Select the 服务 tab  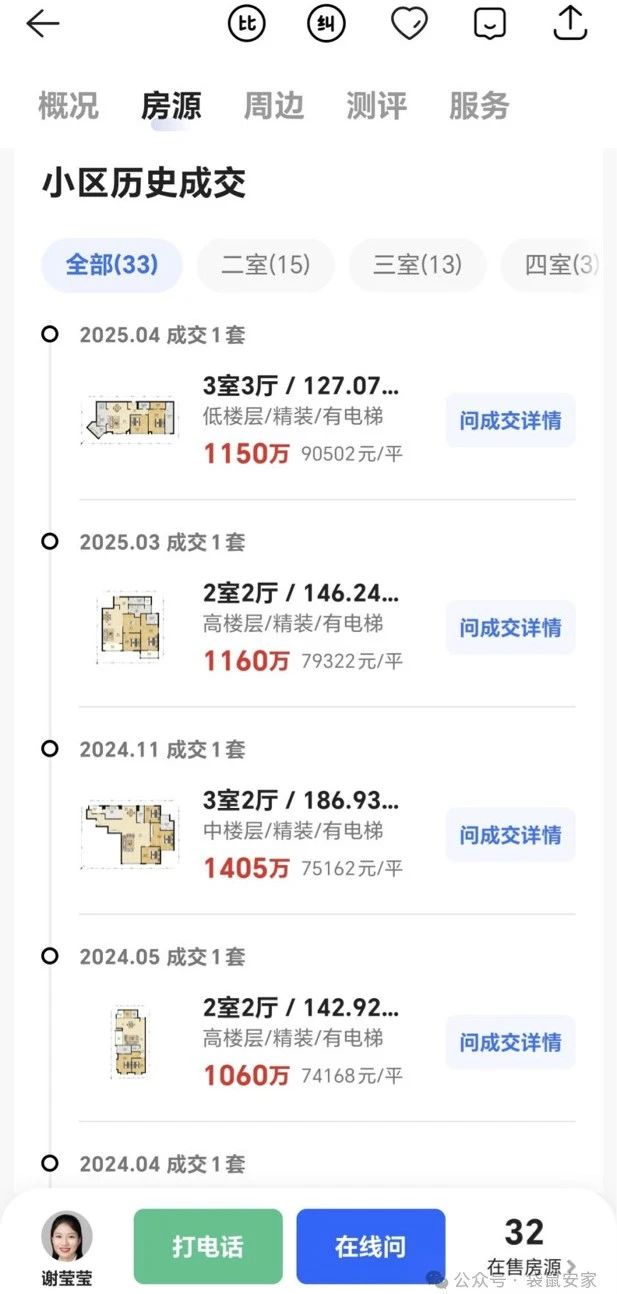pyautogui.click(x=479, y=105)
